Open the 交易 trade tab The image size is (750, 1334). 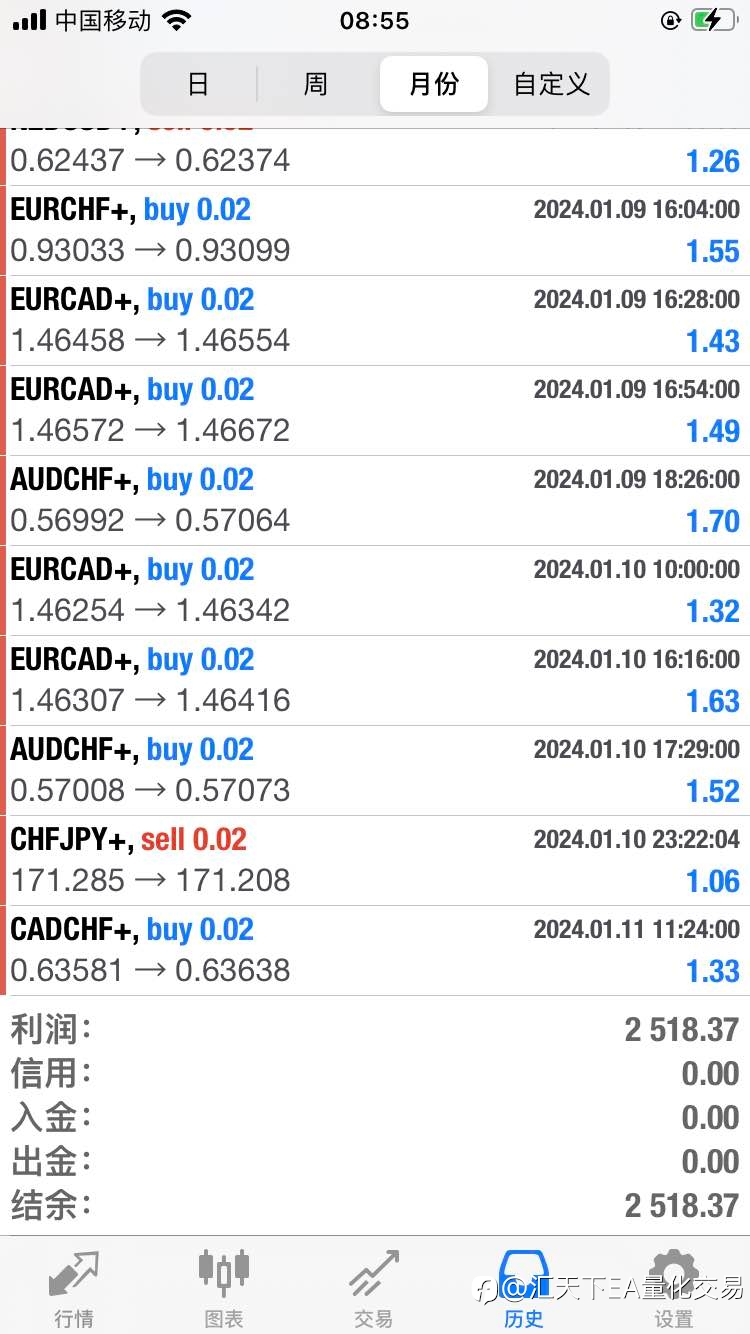point(374,1288)
